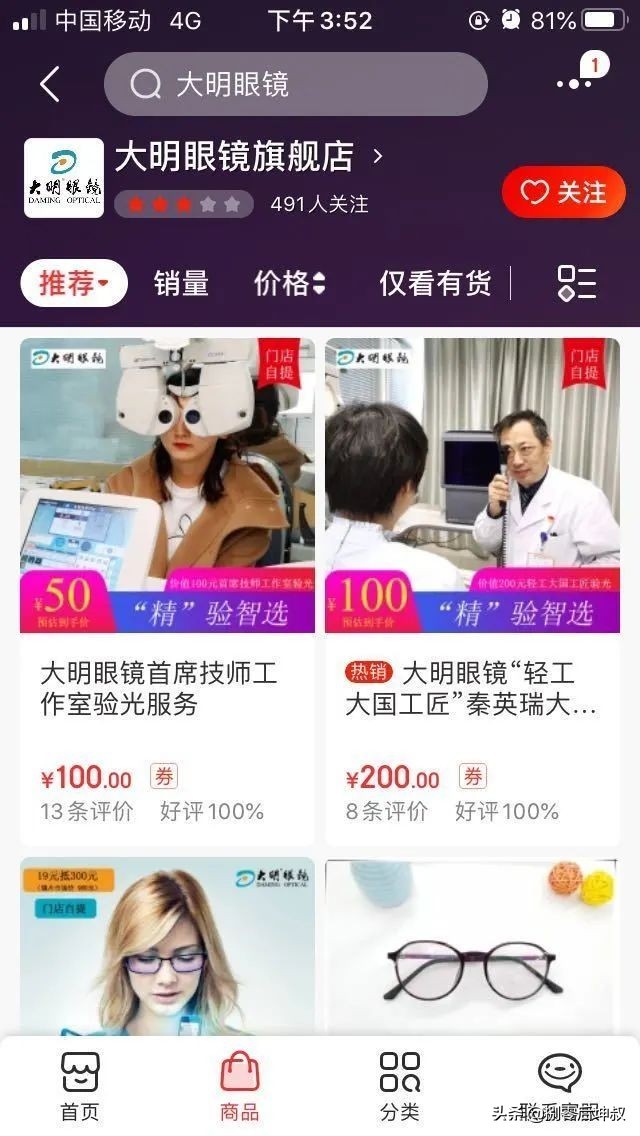Image resolution: width=640 pixels, height=1136 pixels.
Task: Switch to 首页 bottom tab
Action: [80, 1086]
